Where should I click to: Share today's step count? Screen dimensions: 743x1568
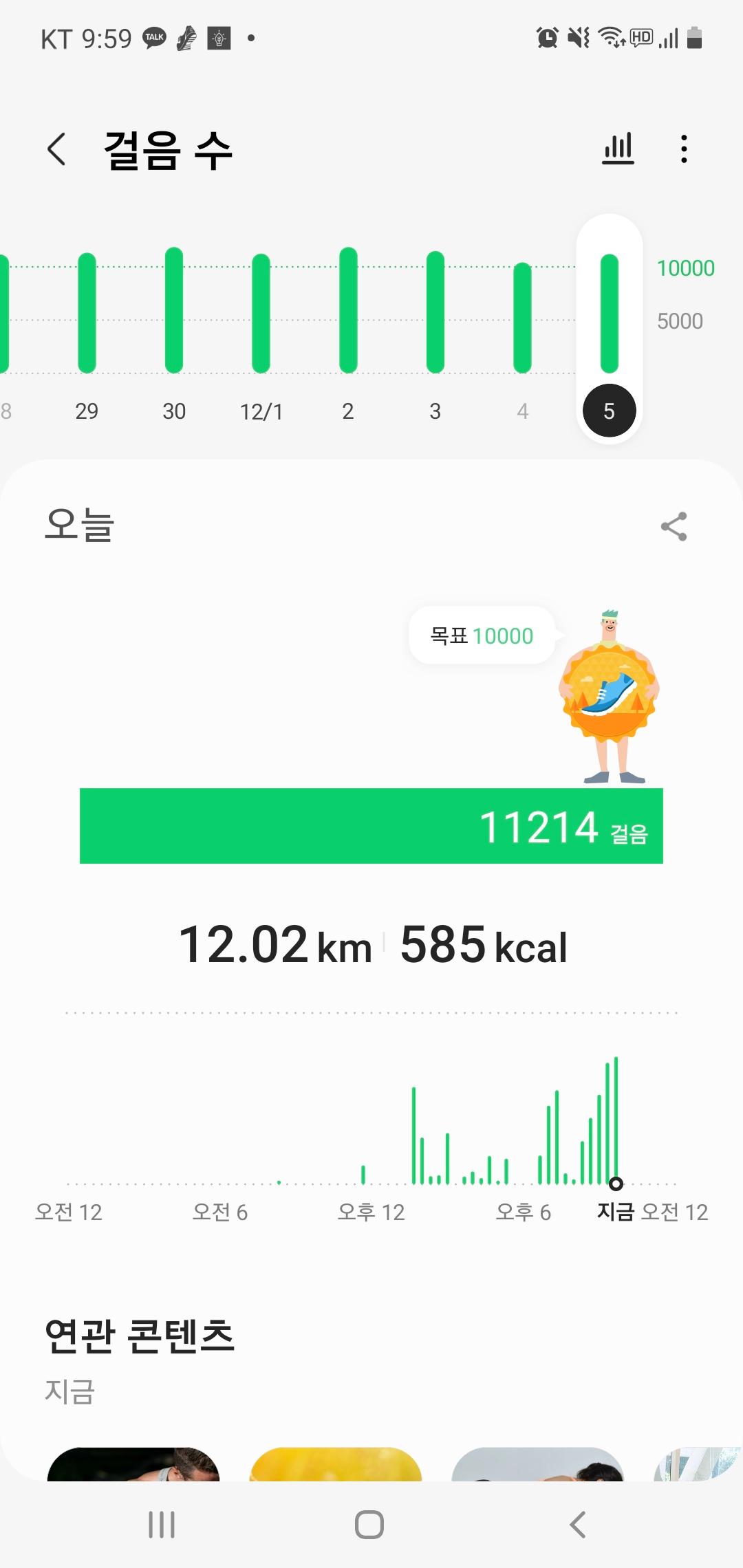674,527
